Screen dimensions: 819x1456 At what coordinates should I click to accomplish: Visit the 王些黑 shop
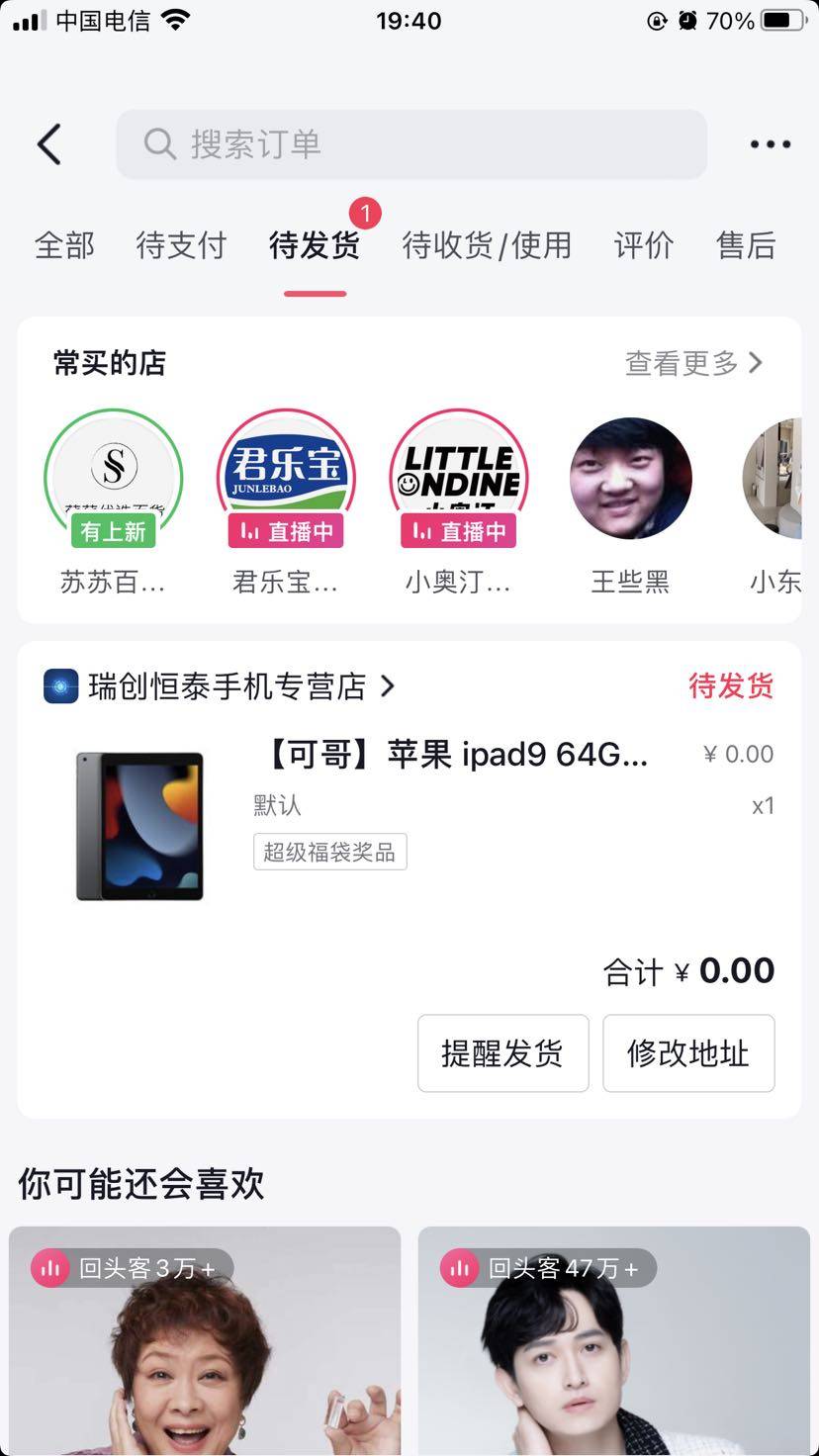click(630, 479)
